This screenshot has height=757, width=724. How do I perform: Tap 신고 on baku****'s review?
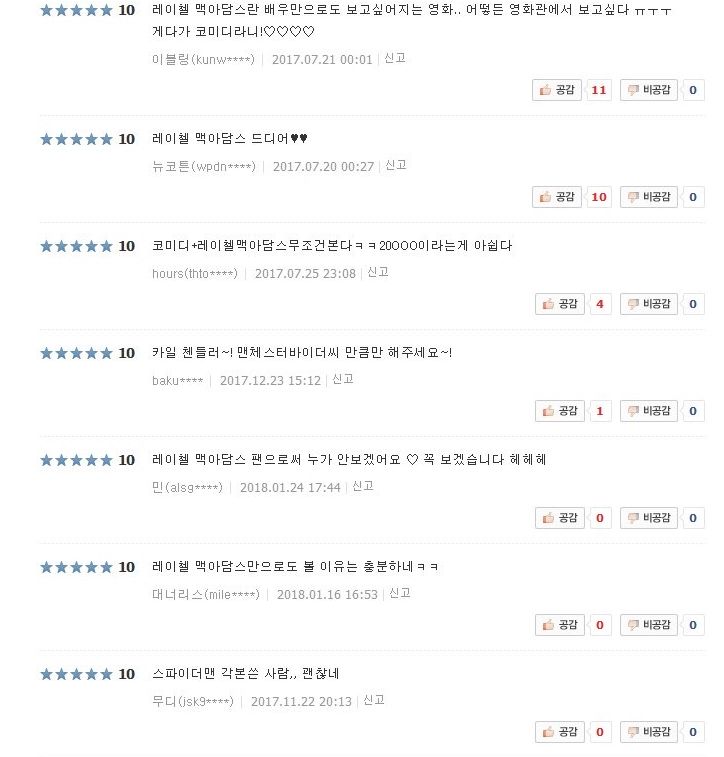click(x=343, y=379)
